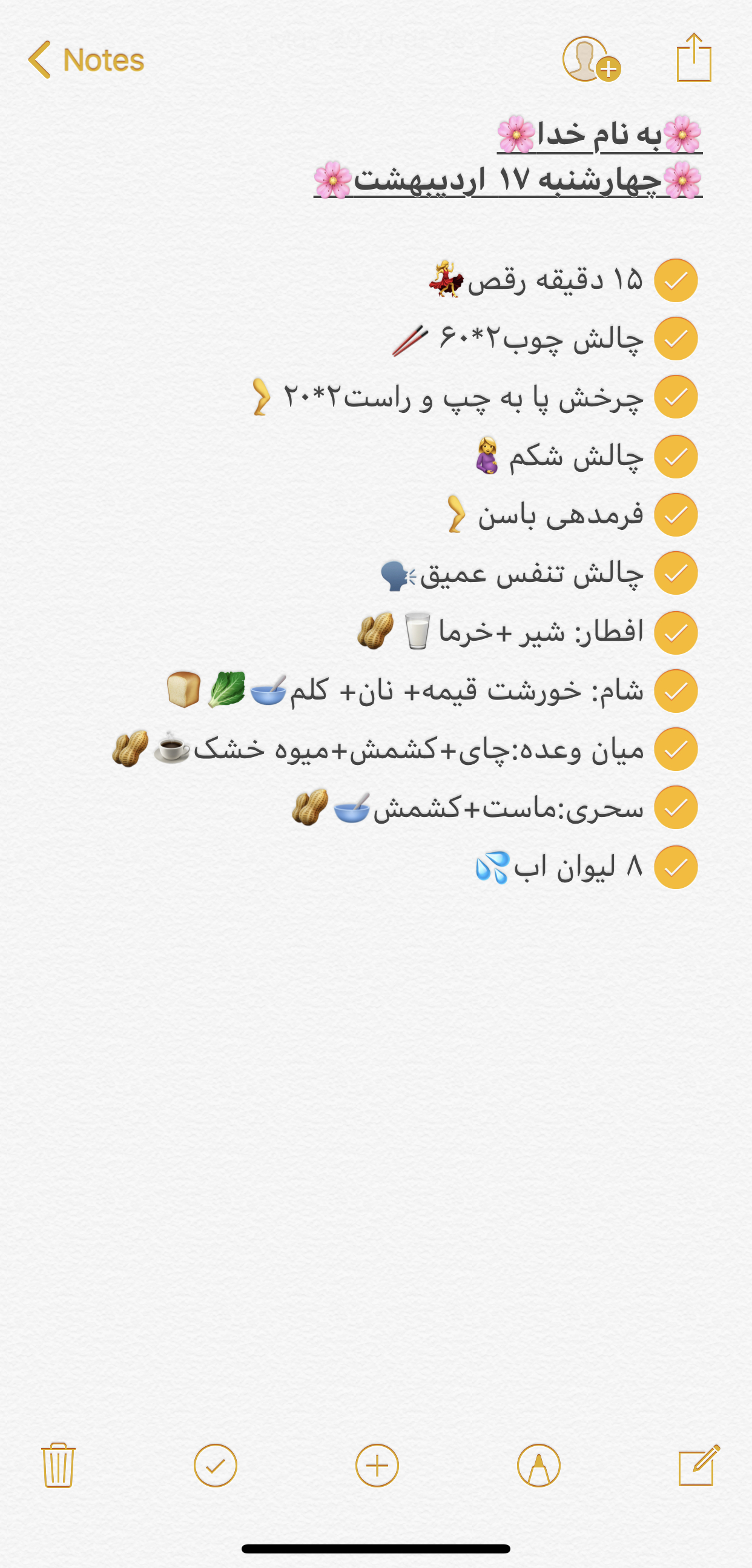Uncheck the شام: خورشت قیمه item
This screenshot has height=1568, width=752.
(x=675, y=691)
